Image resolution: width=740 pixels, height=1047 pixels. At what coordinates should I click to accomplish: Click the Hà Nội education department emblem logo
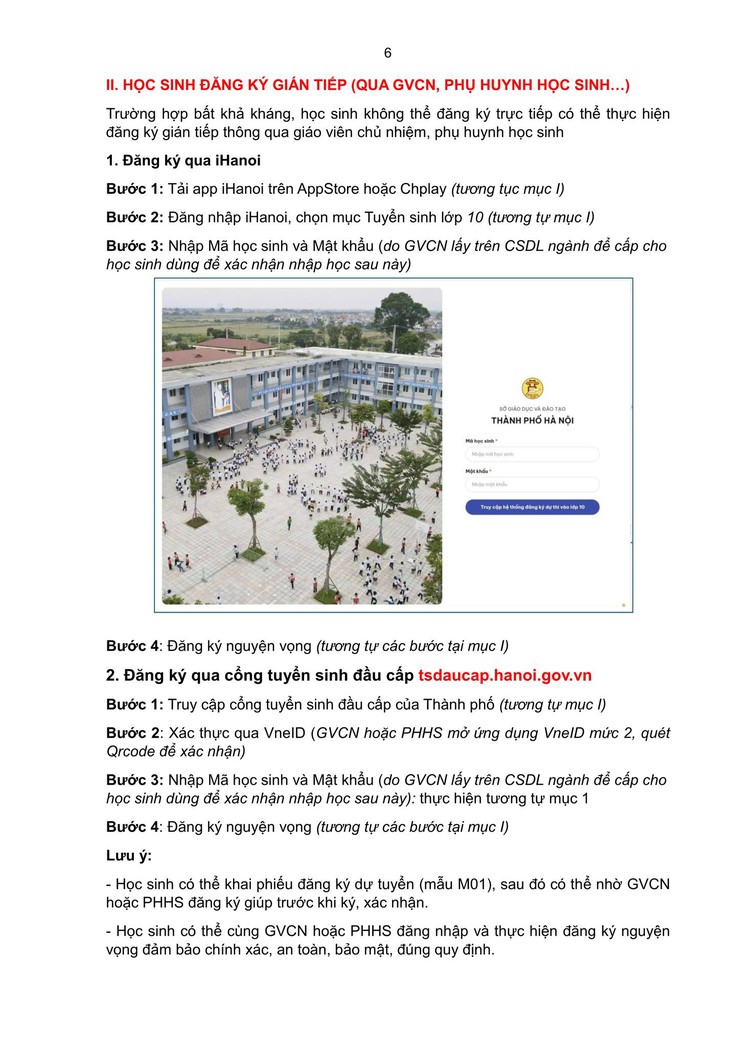tap(532, 387)
